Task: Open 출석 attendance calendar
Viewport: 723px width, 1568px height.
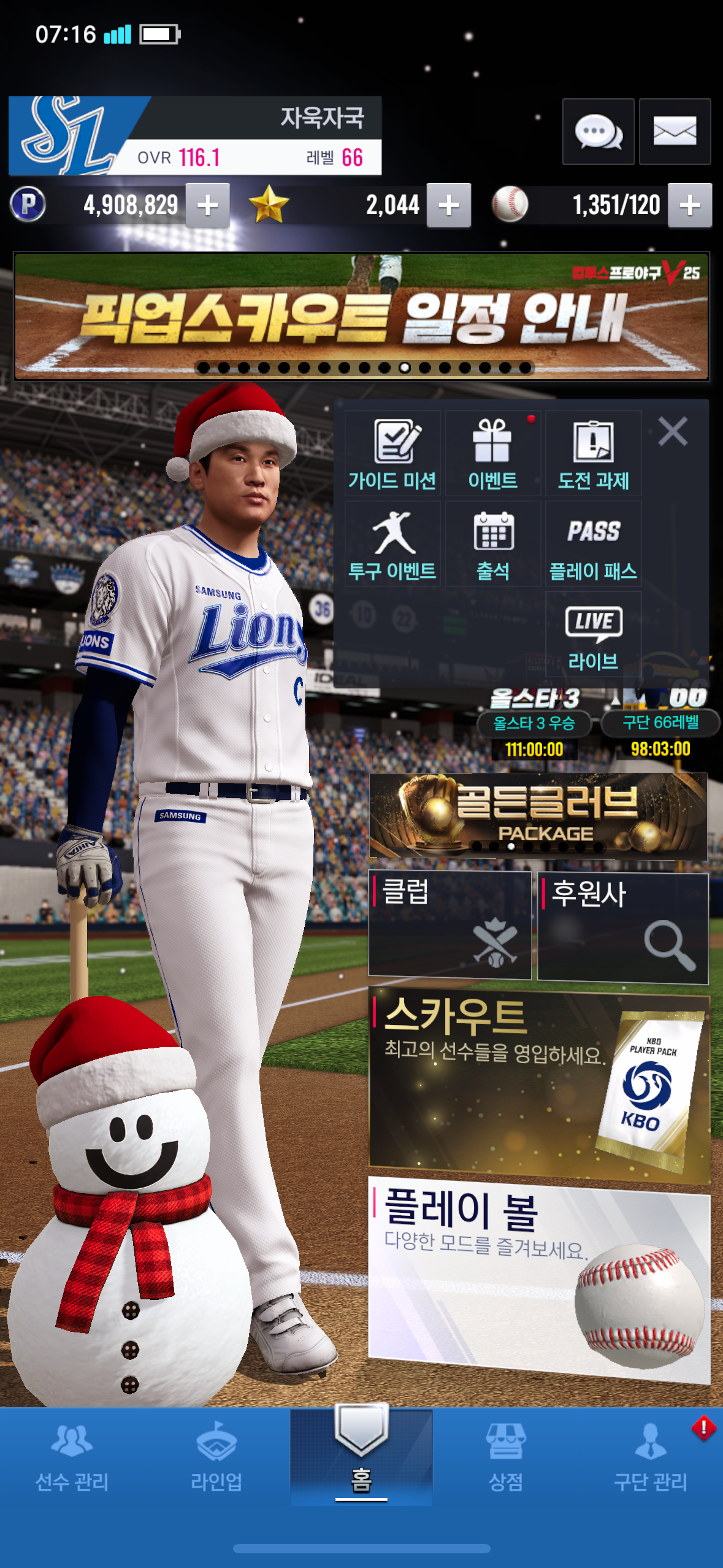Action: (x=492, y=544)
